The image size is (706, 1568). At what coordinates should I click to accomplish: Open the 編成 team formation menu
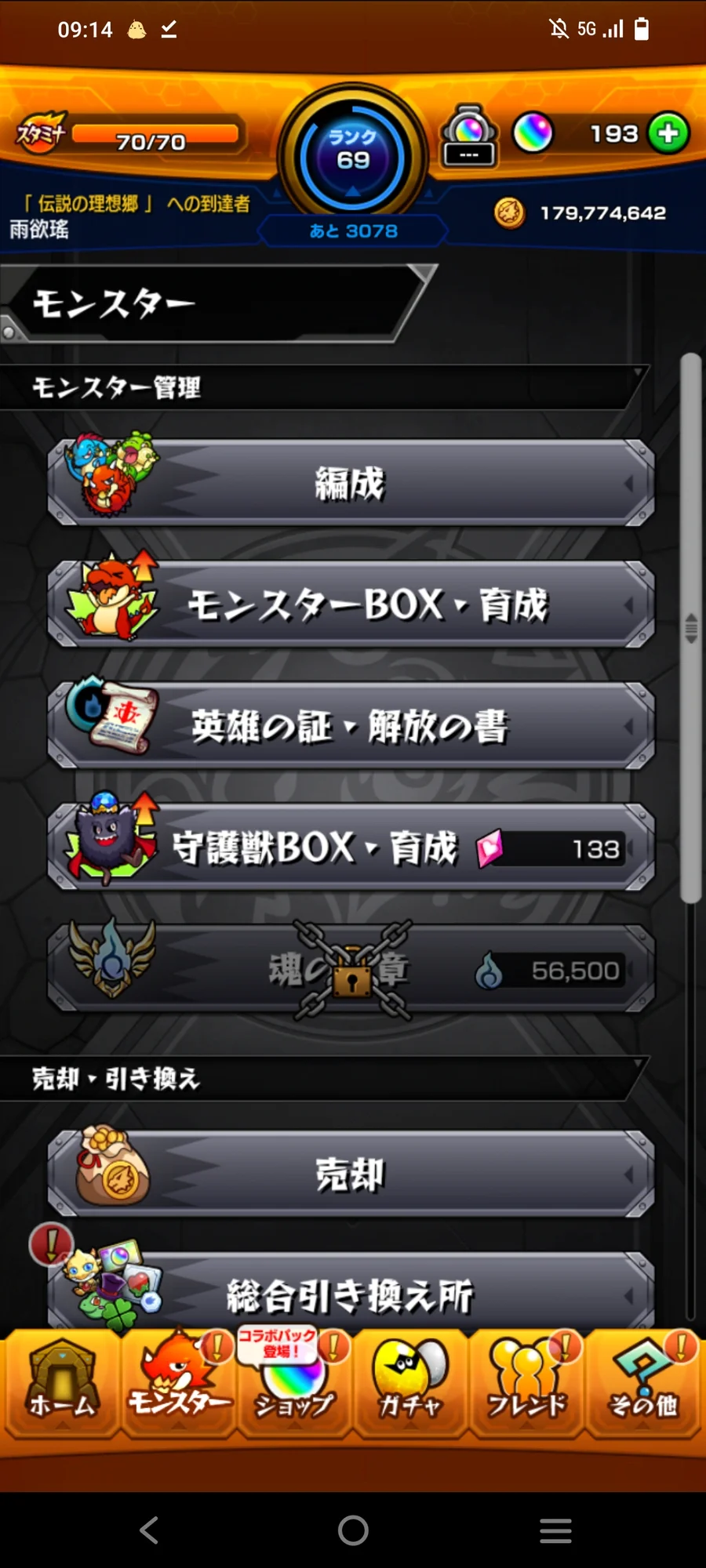[351, 483]
